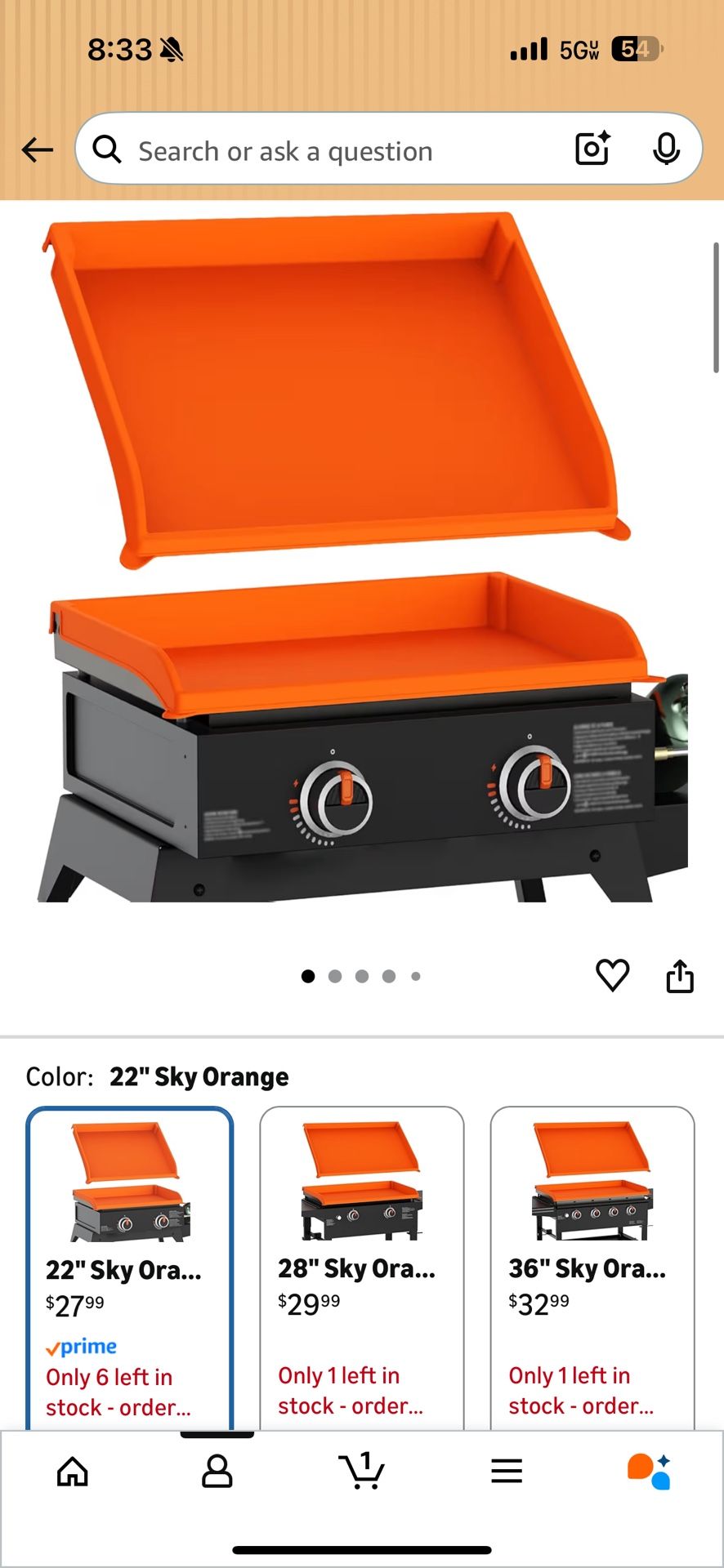Screen dimensions: 724x1568
Task: Go back using the arrow
Action: [x=37, y=150]
